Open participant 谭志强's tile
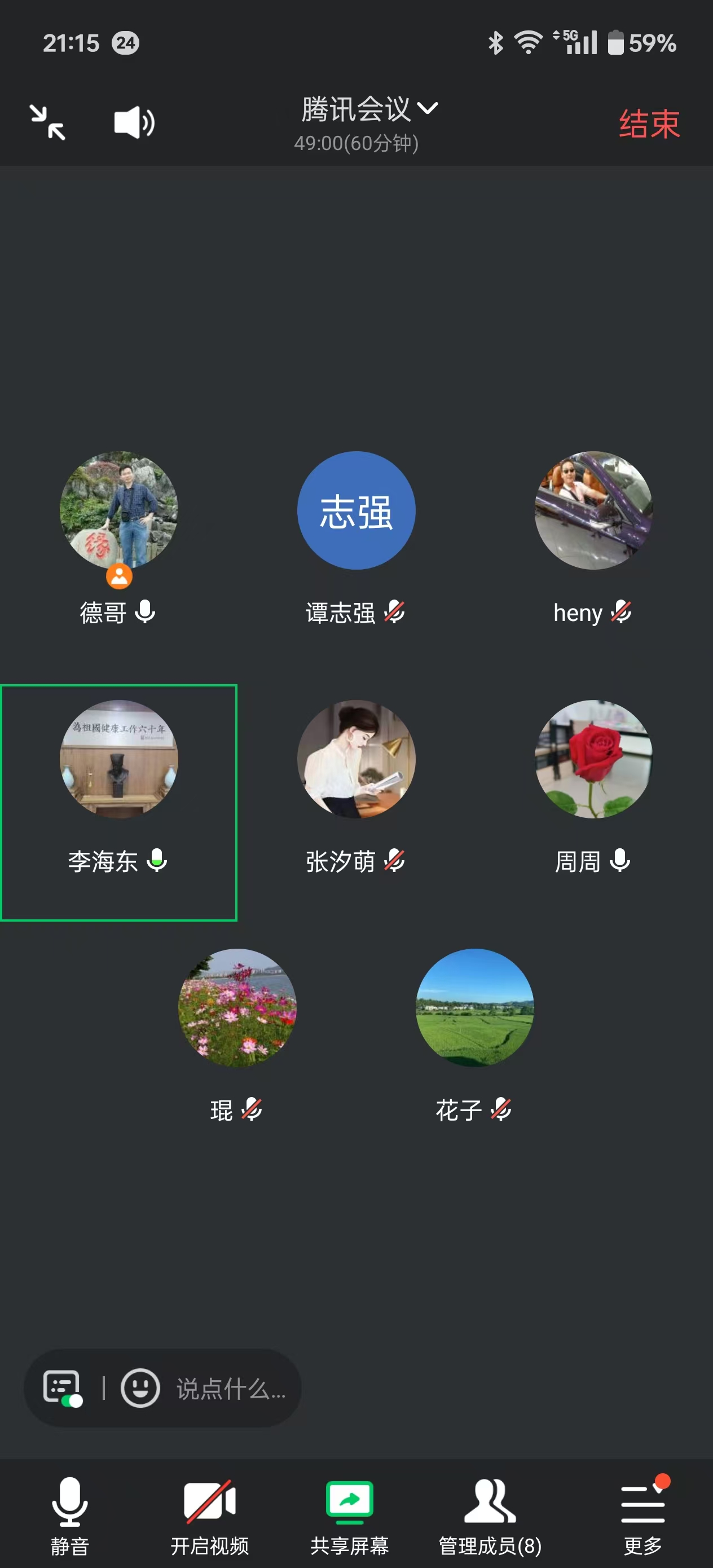 point(356,510)
